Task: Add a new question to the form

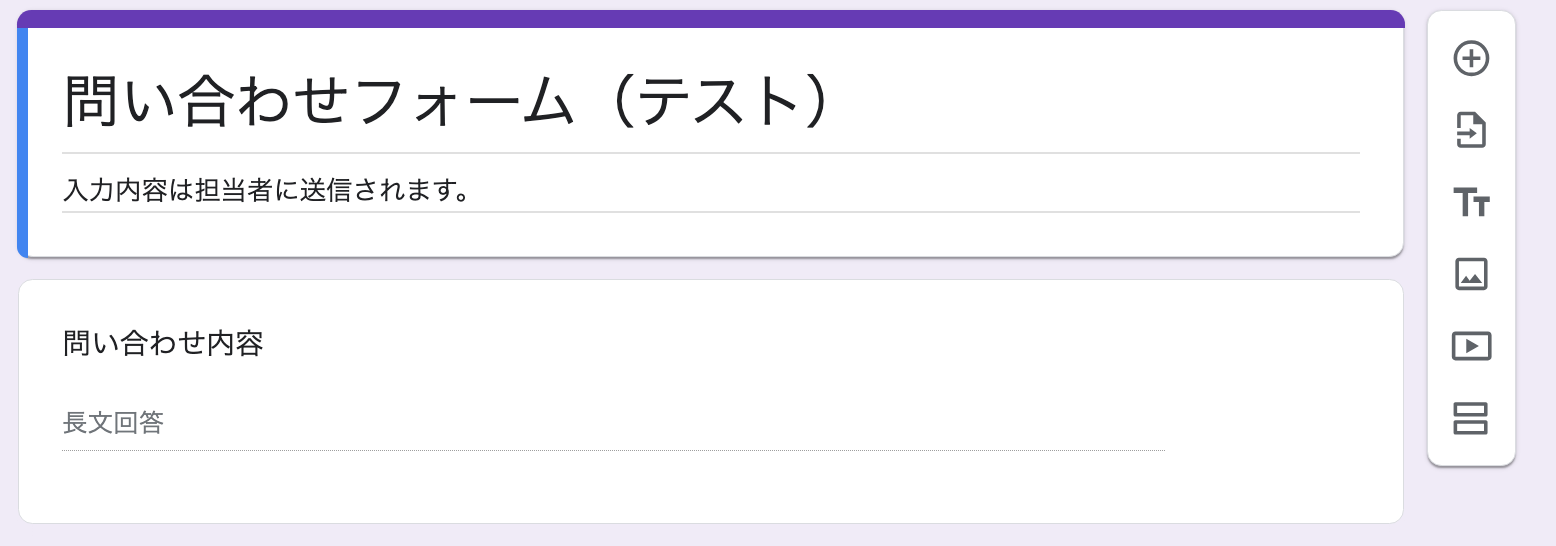Action: pyautogui.click(x=1471, y=58)
